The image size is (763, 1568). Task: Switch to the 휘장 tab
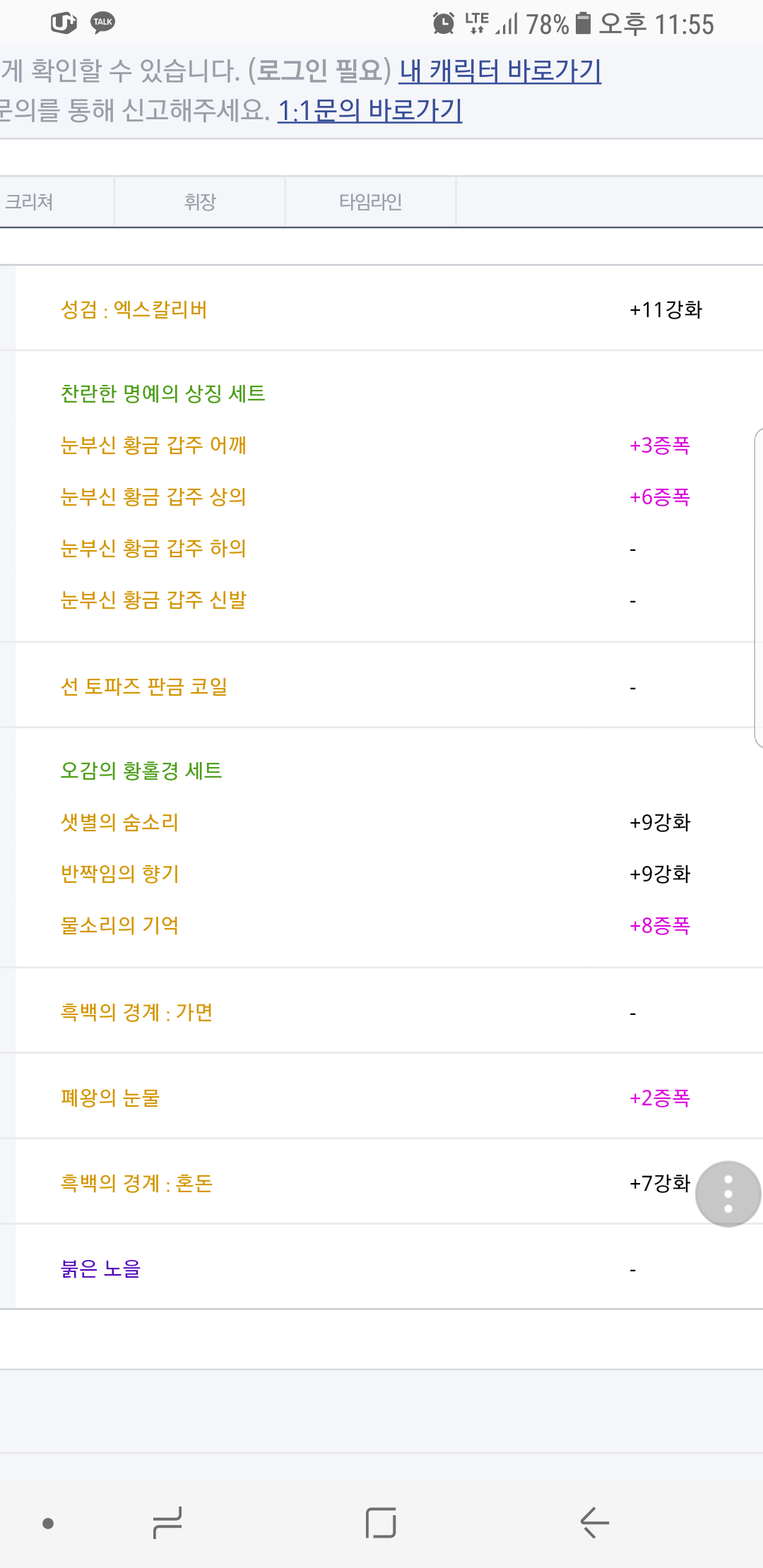[200, 202]
